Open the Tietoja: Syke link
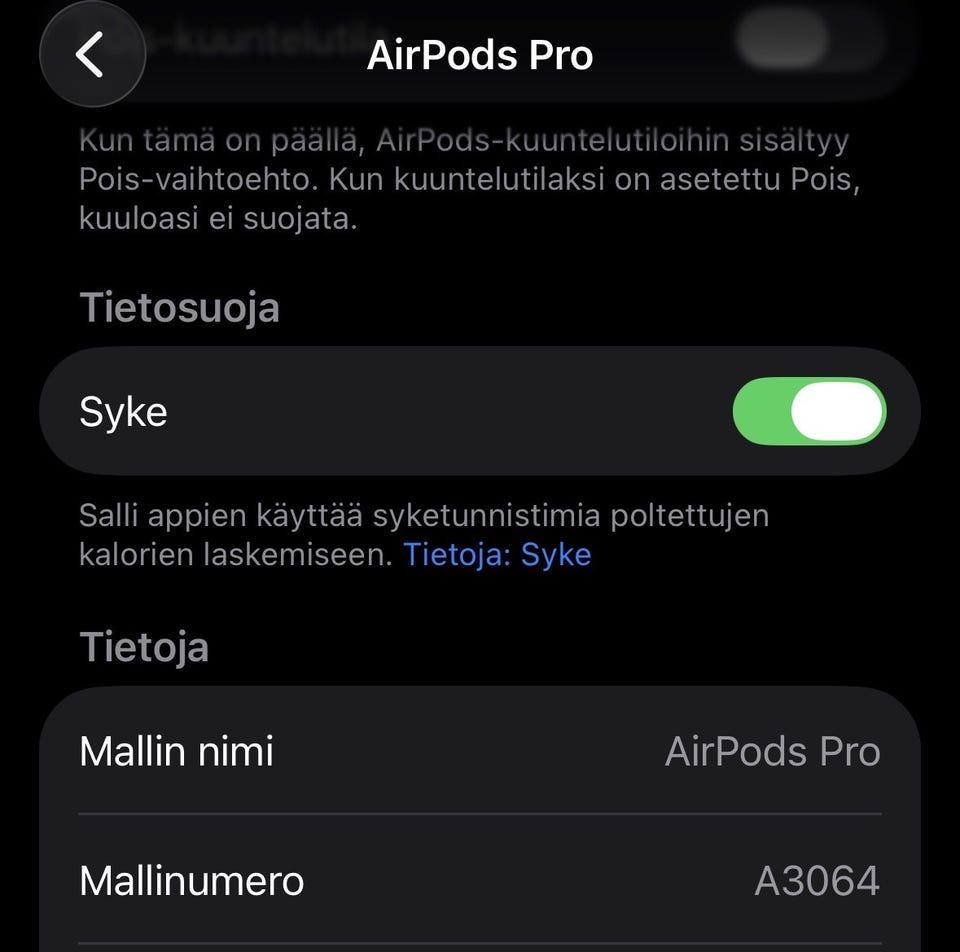Viewport: 960px width, 952px height. coord(497,555)
